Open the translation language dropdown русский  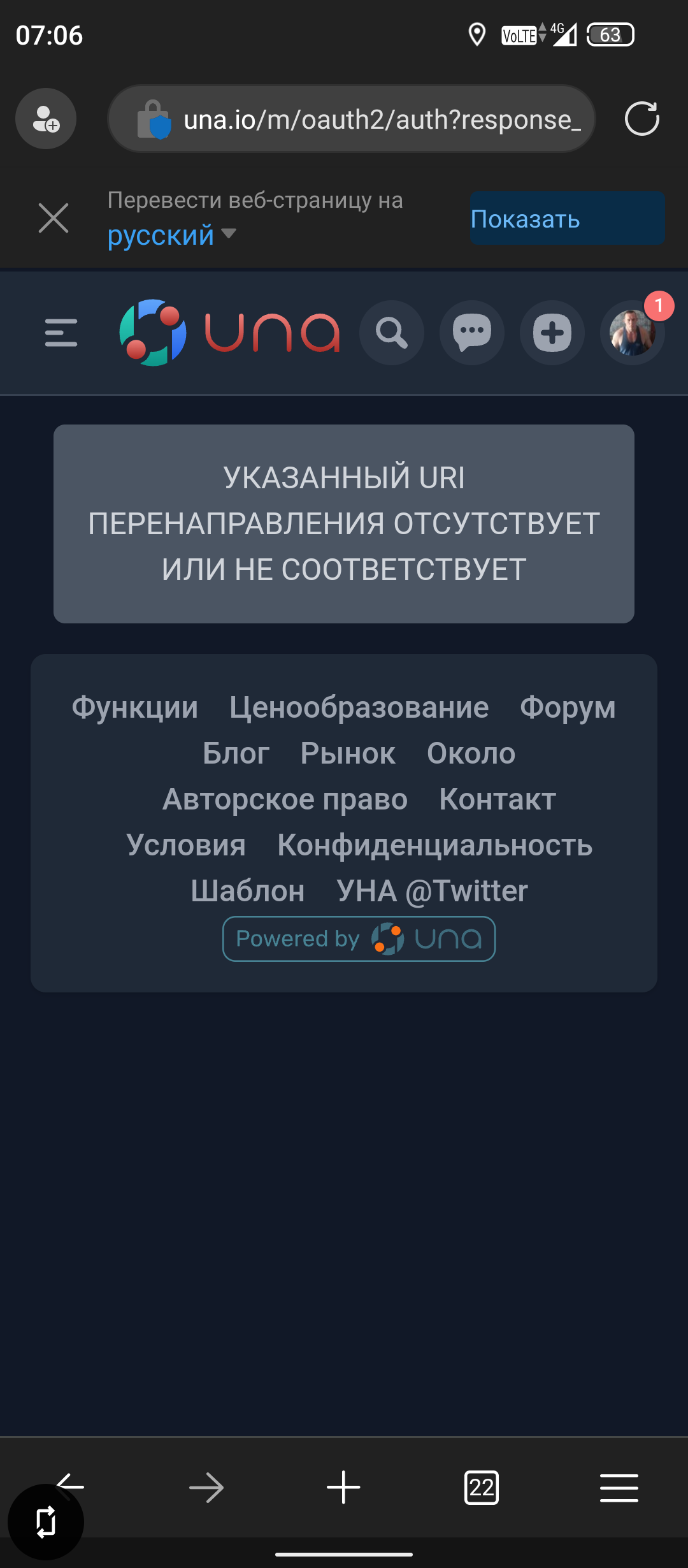click(x=172, y=235)
